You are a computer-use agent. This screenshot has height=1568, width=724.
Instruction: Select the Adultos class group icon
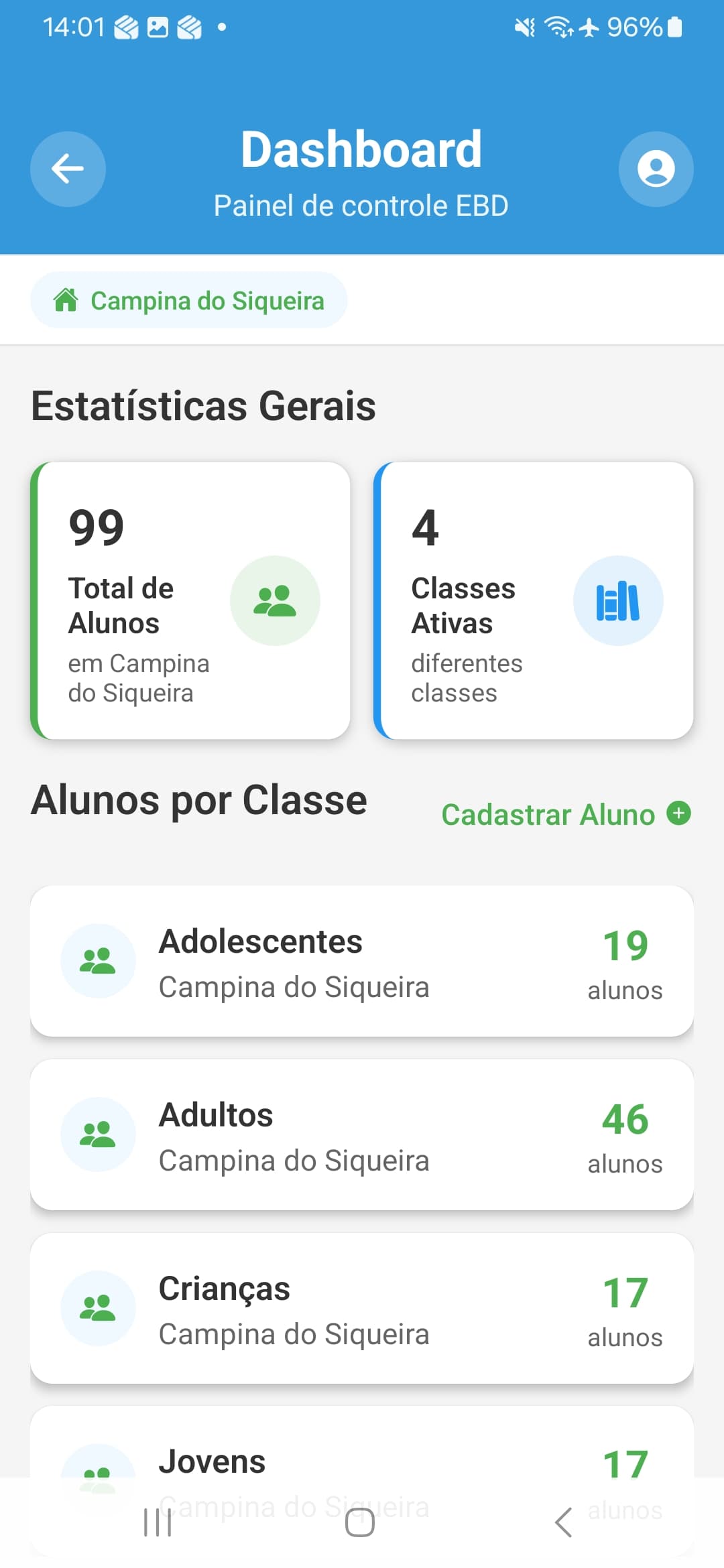click(x=98, y=1134)
